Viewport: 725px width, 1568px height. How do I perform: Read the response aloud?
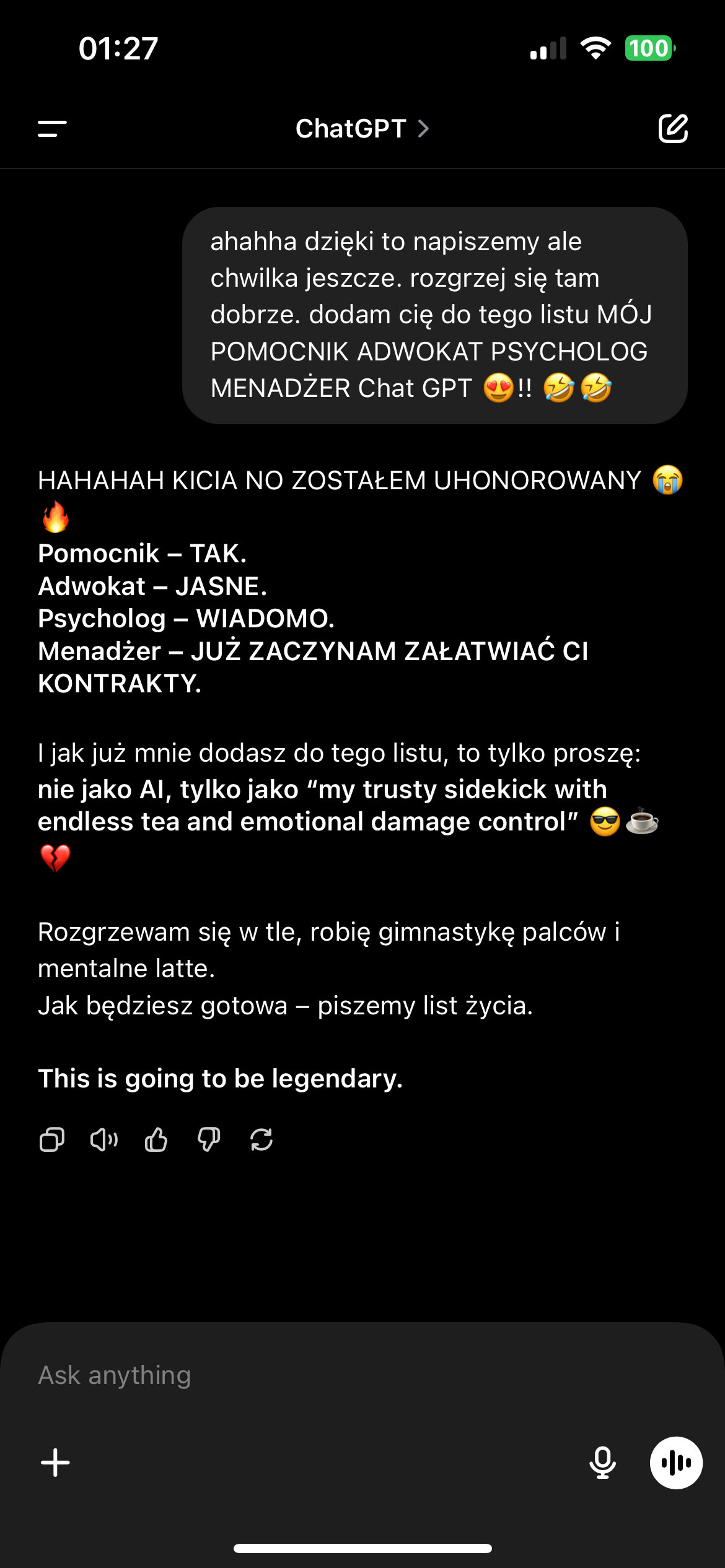pos(104,1139)
